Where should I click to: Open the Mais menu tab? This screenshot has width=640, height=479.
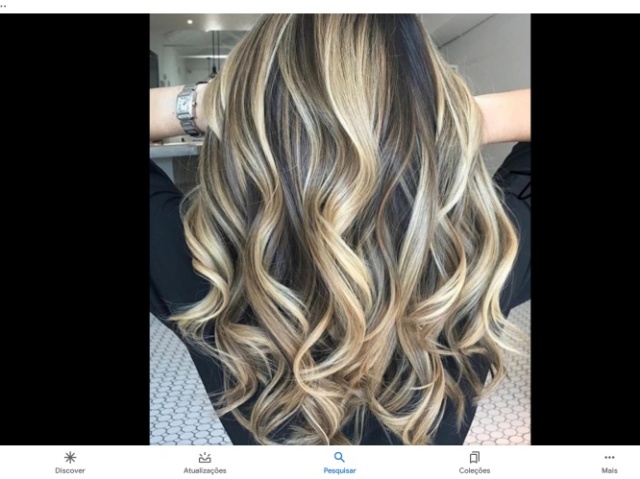[609, 462]
